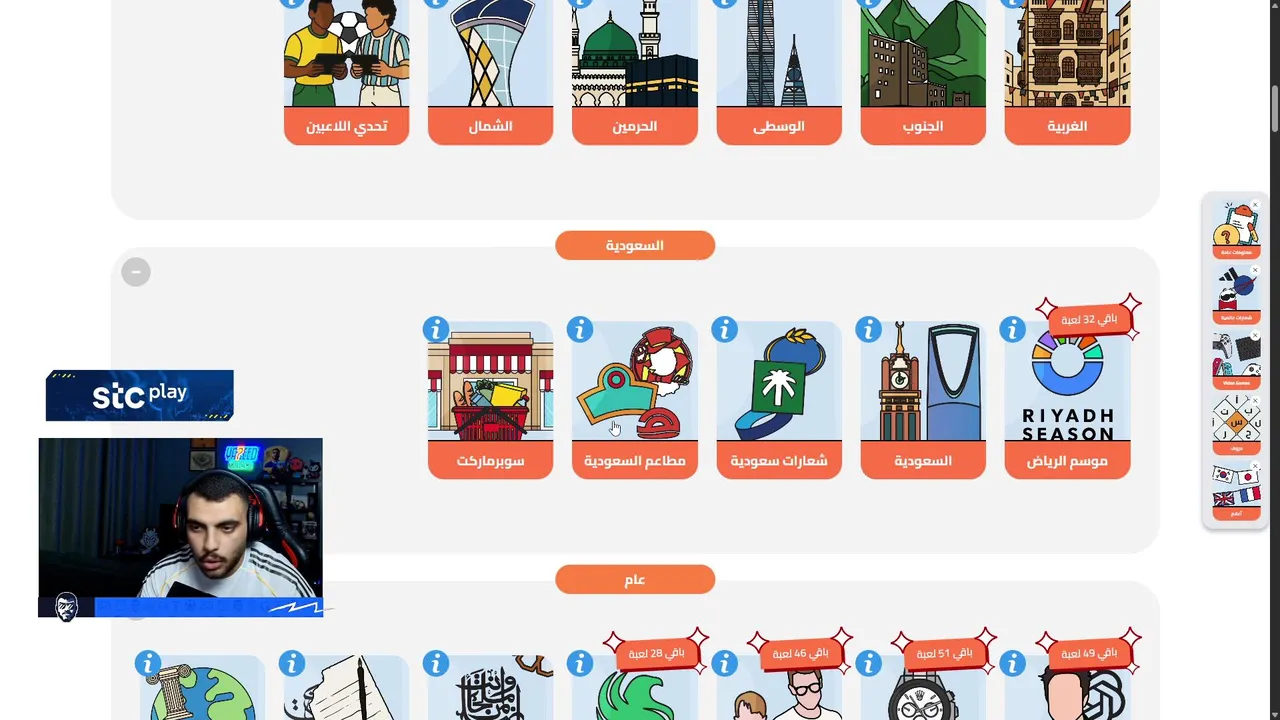Pick the موسم الرياض category card
Screen dimensions: 1280x720
click(x=1066, y=400)
